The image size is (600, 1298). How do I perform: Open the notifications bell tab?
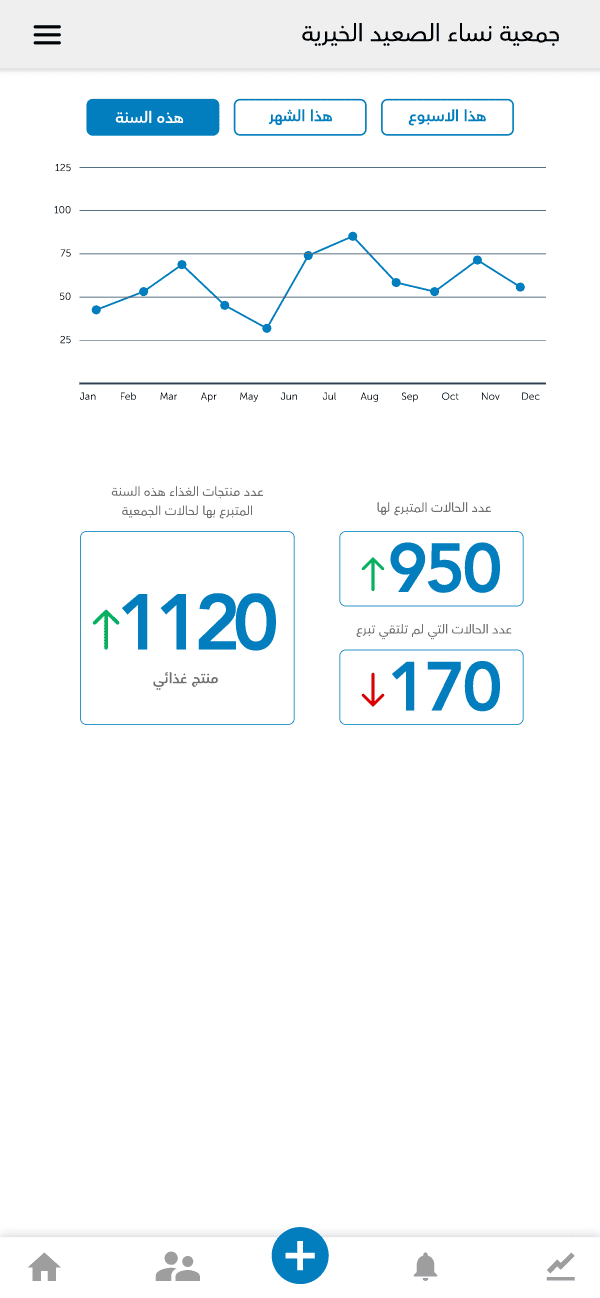(426, 1267)
